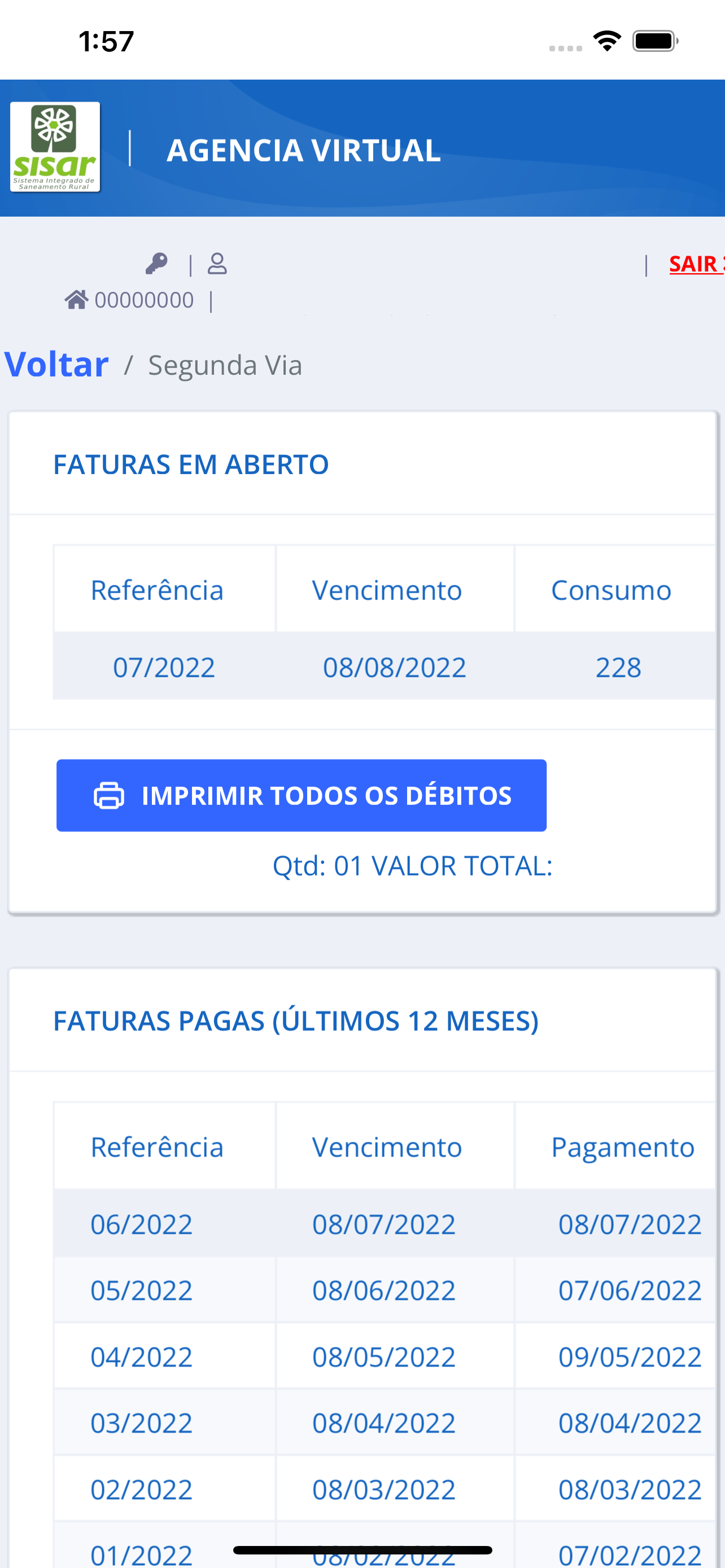Tap the SAIR logout link
The image size is (725, 1568).
[x=696, y=264]
